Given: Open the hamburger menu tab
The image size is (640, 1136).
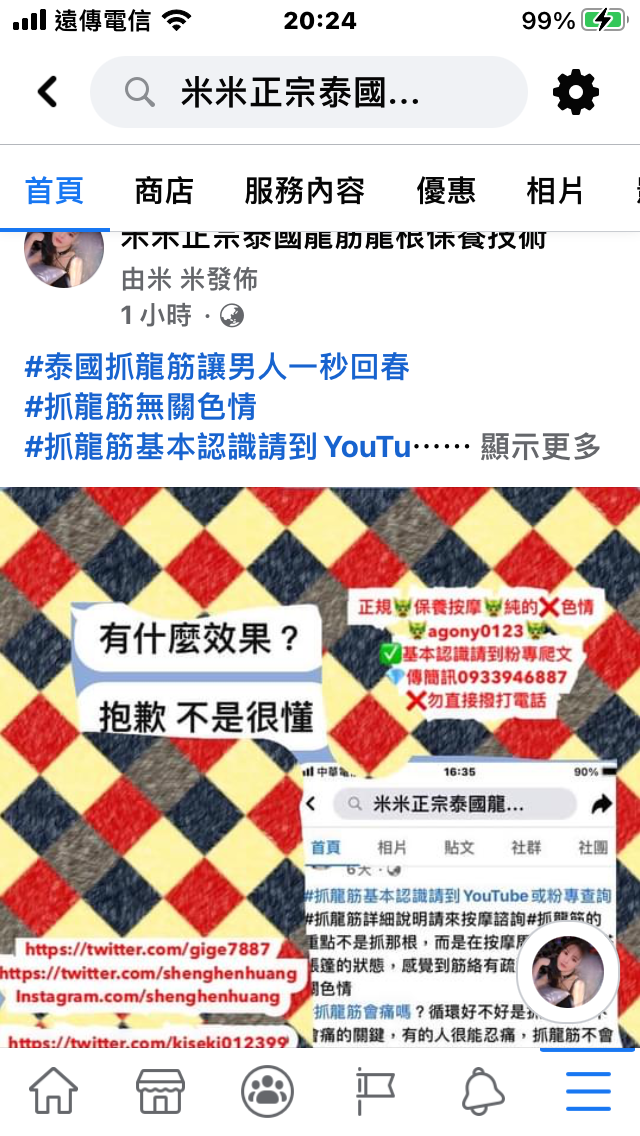Looking at the screenshot, I should (x=588, y=1091).
